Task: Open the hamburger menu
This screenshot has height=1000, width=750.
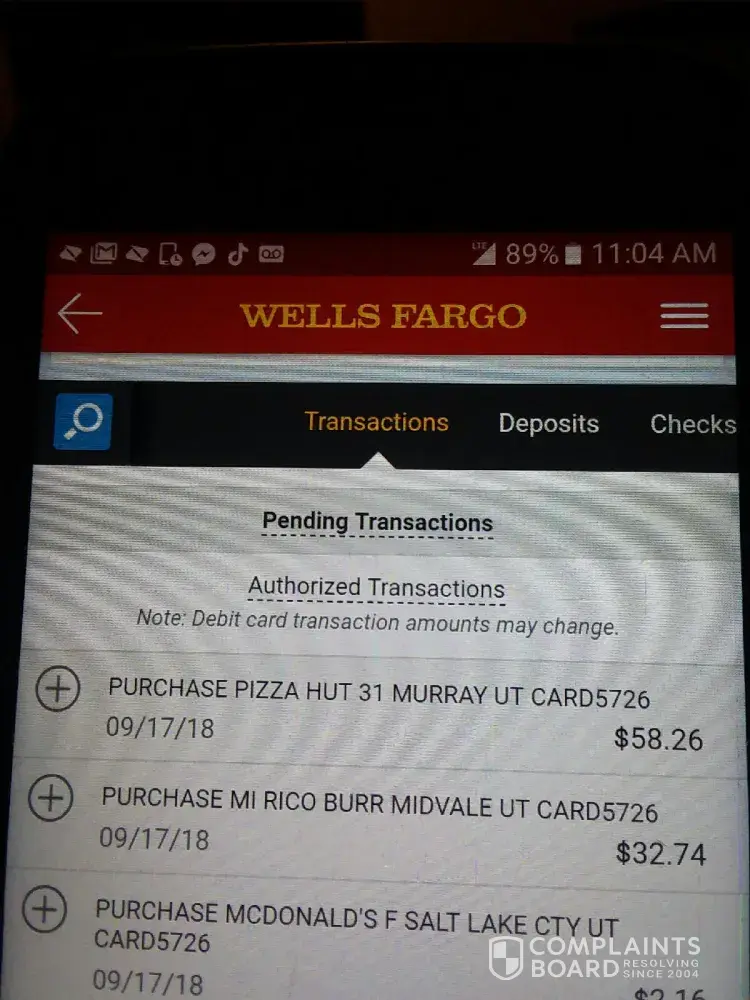Action: (684, 316)
